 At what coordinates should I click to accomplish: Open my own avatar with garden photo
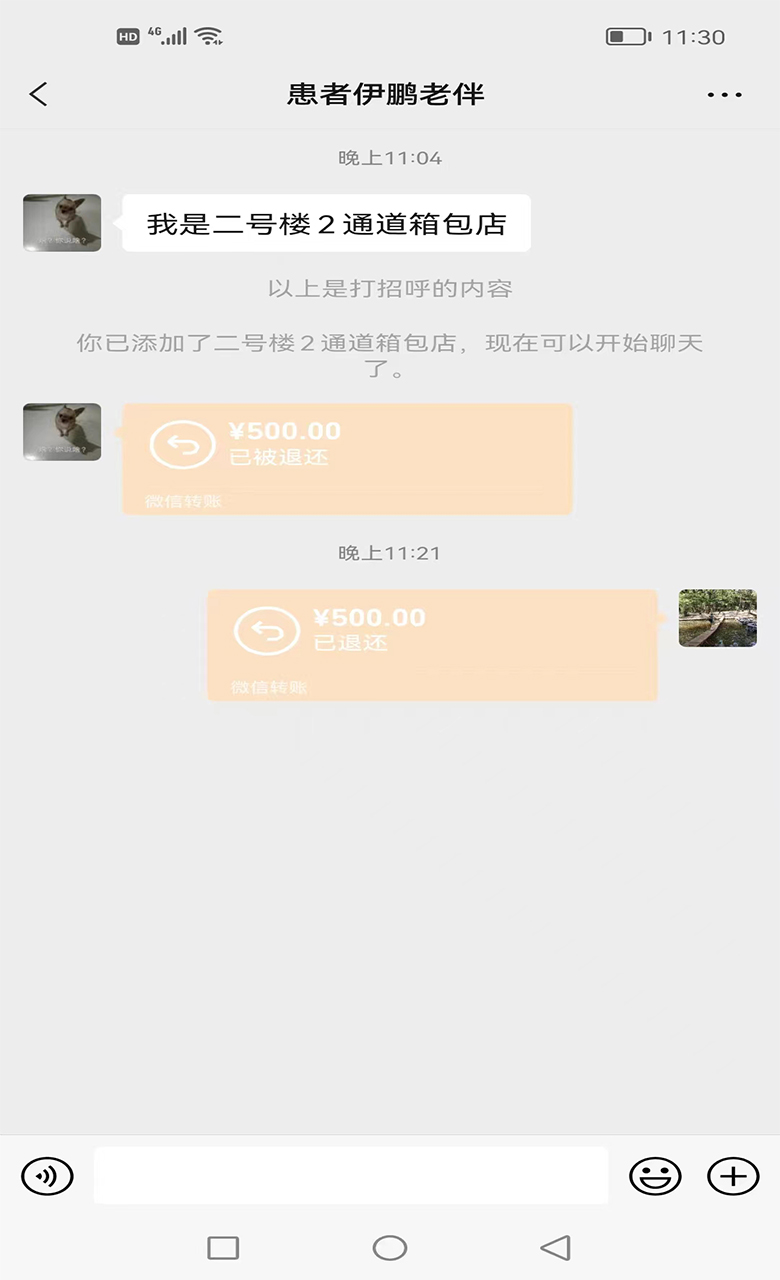click(717, 618)
